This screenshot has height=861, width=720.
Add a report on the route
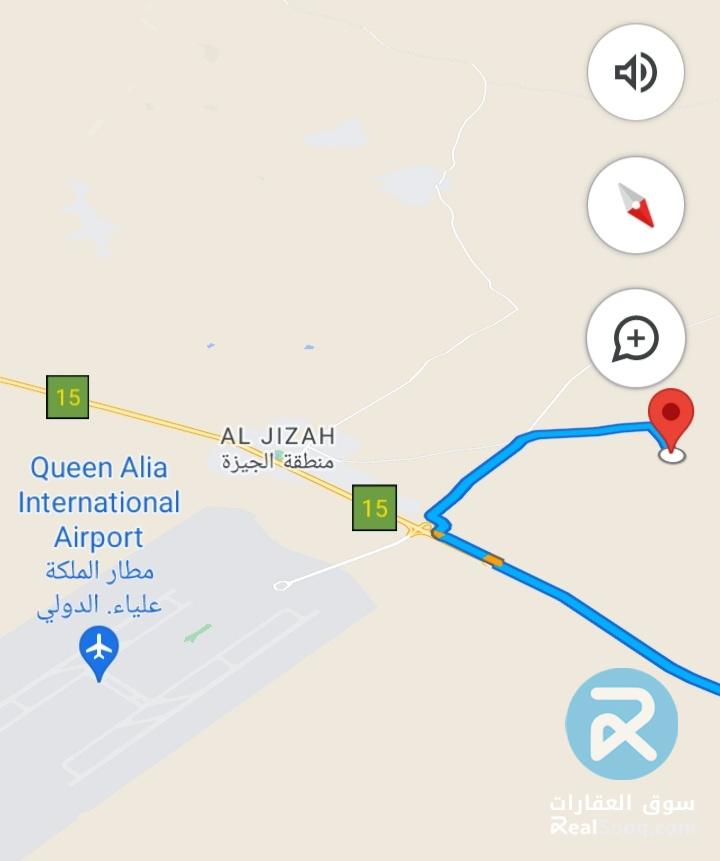(x=635, y=339)
